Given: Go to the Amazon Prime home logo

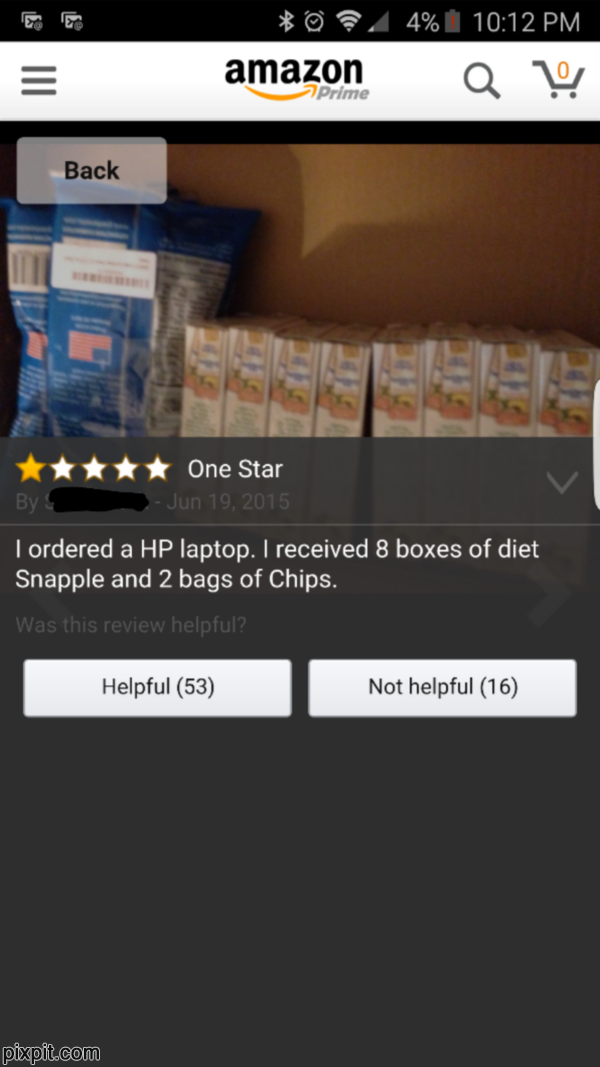Looking at the screenshot, I should [296, 79].
